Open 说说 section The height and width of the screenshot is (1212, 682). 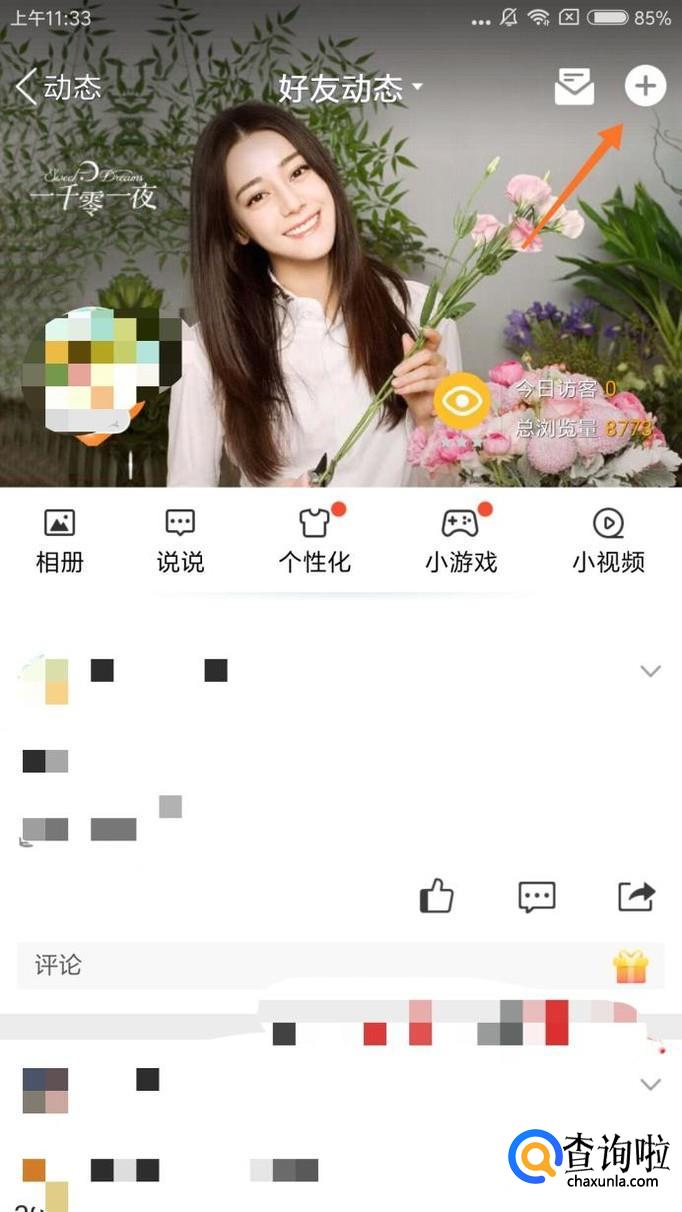pos(180,541)
